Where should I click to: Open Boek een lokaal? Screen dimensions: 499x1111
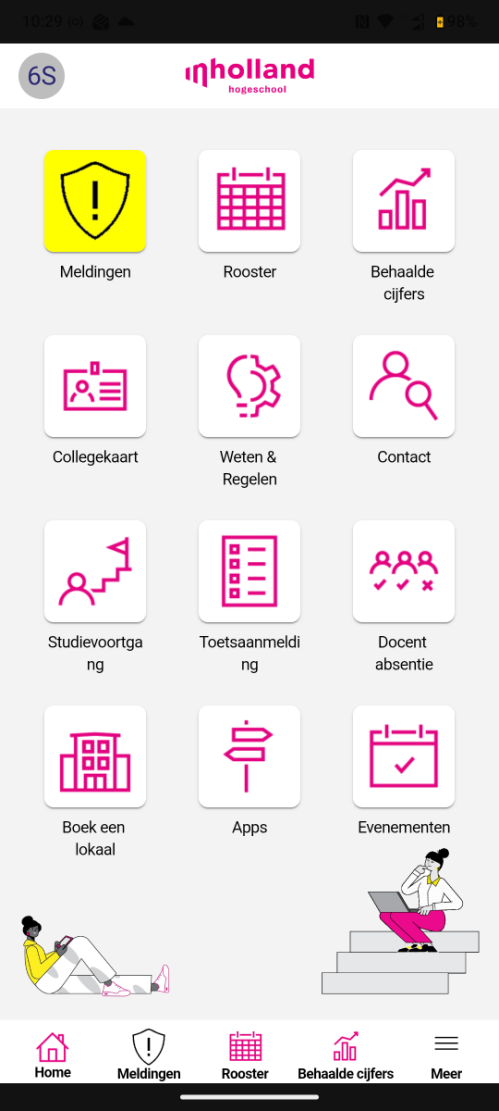pos(95,757)
